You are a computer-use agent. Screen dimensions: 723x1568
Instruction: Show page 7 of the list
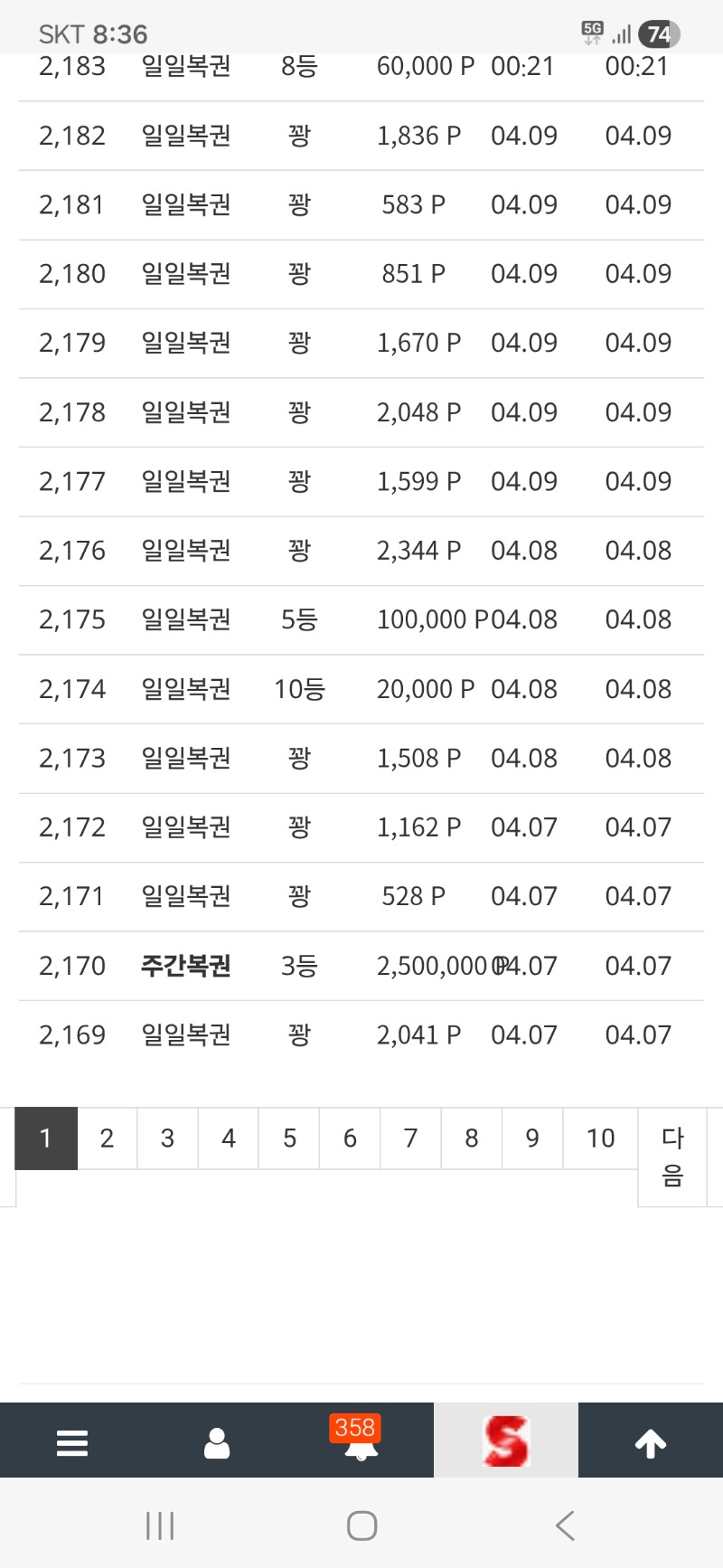pyautogui.click(x=410, y=1138)
